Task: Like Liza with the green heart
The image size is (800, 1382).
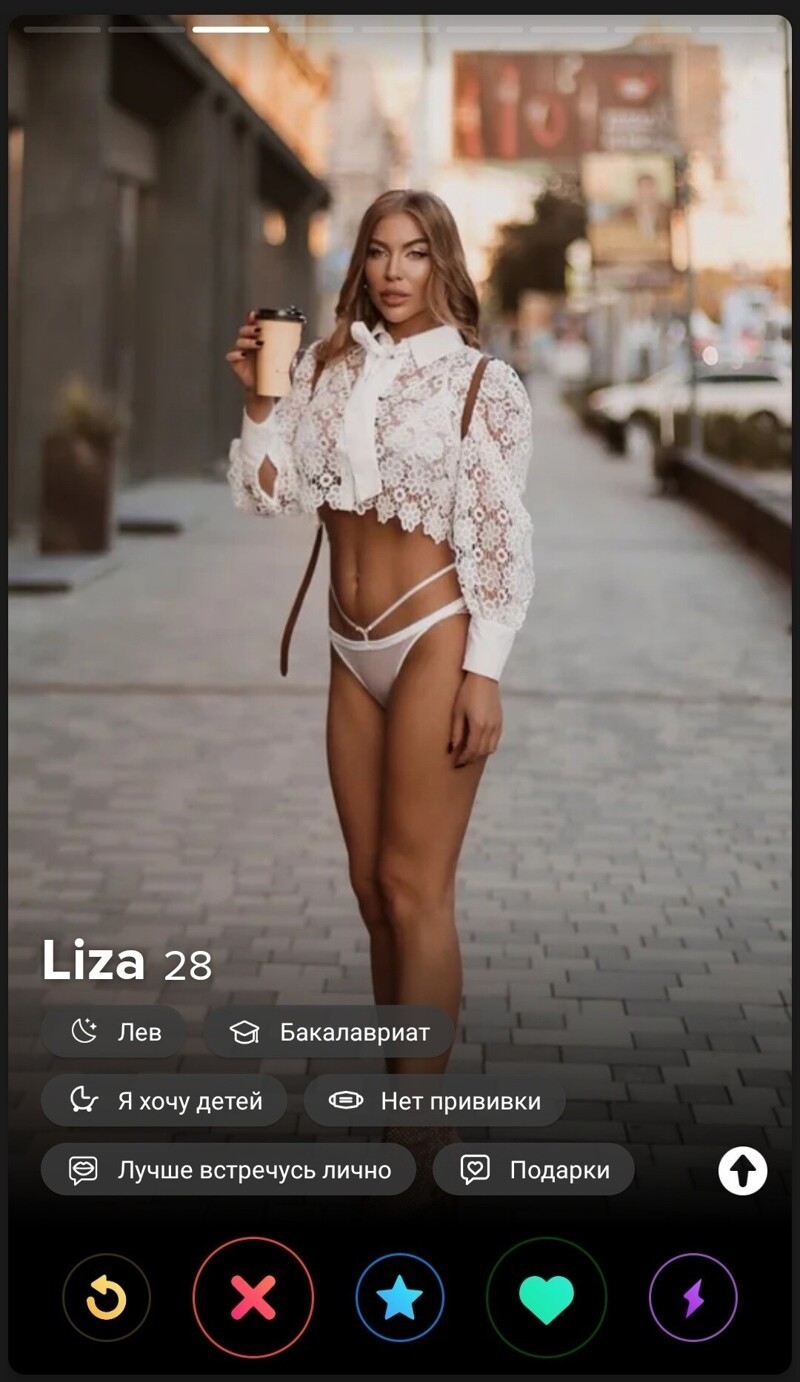Action: pyautogui.click(x=546, y=1297)
